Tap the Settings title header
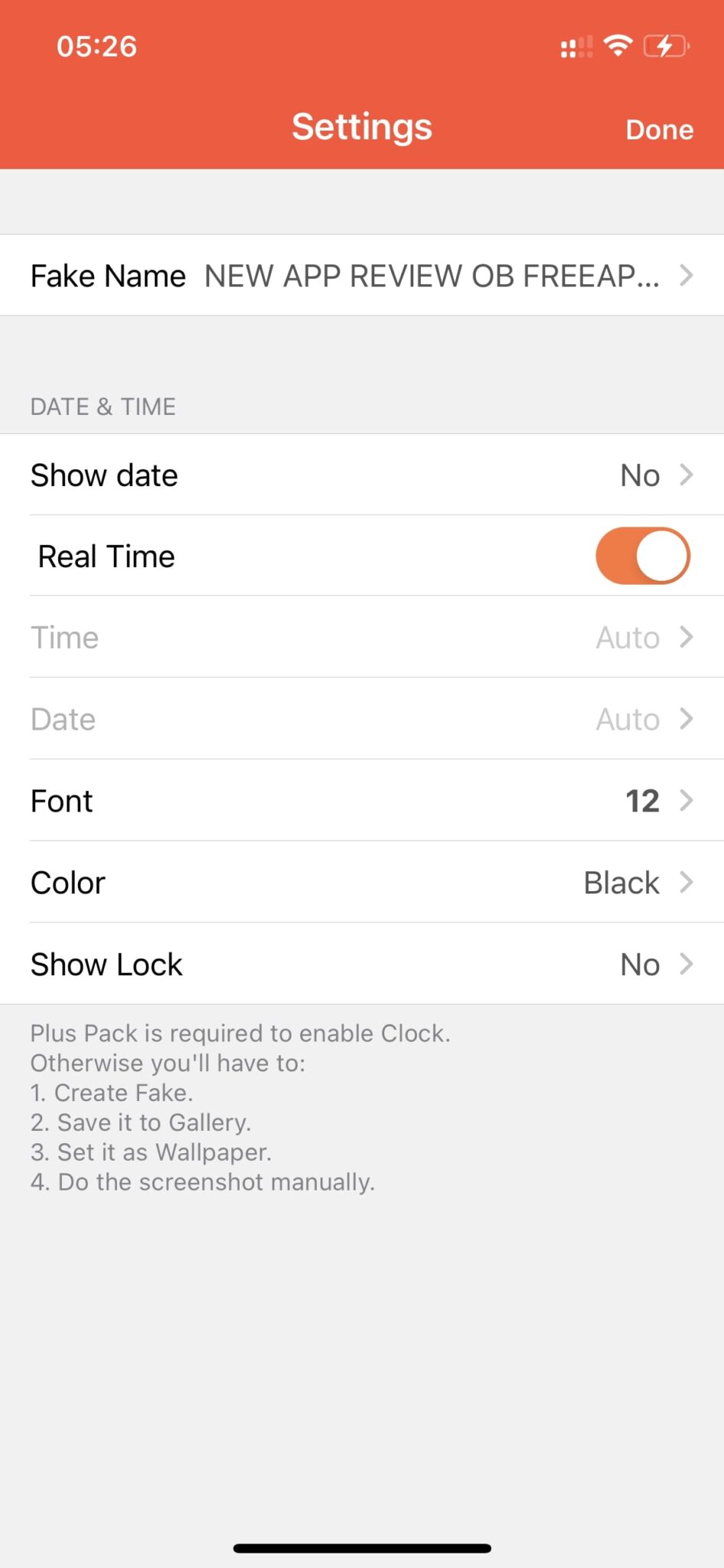 (361, 126)
